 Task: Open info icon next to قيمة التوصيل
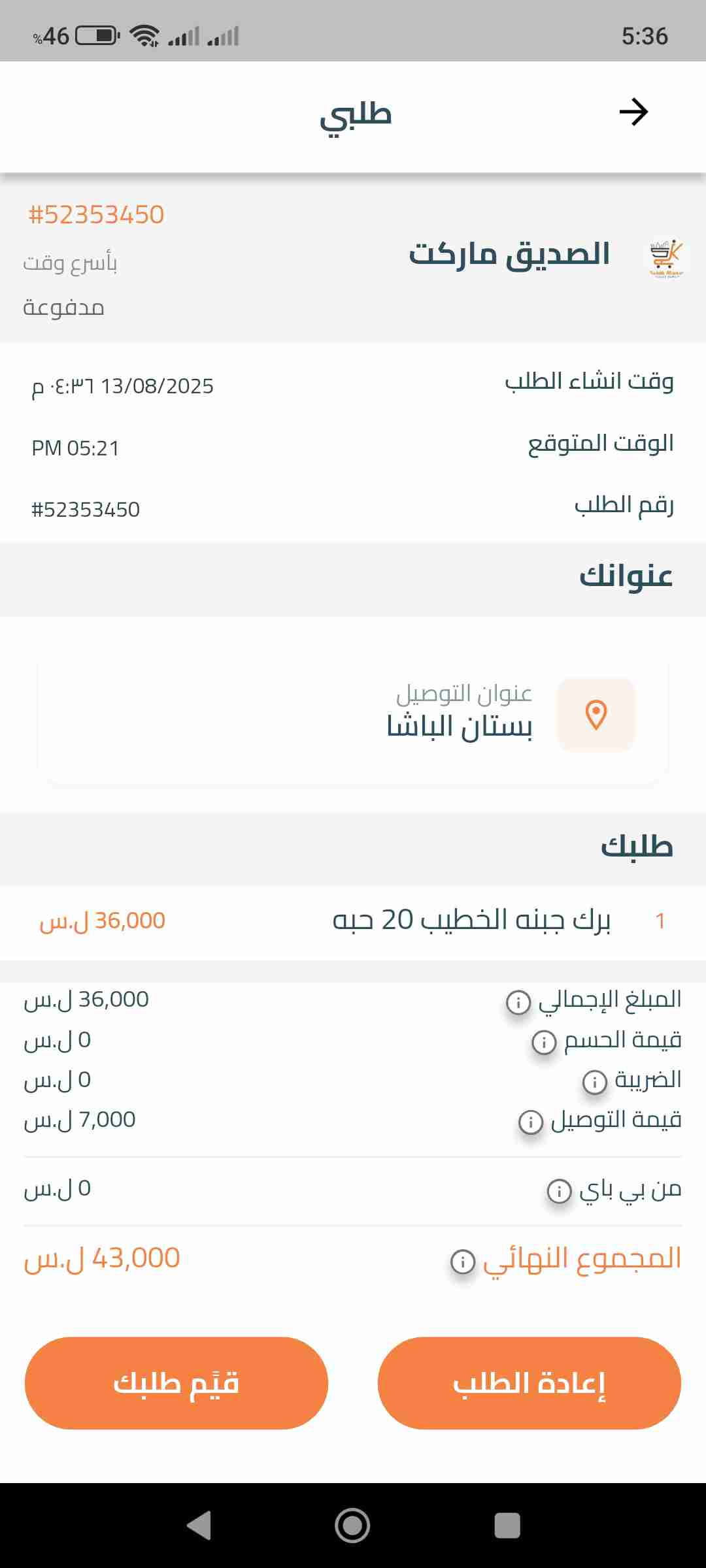point(530,1122)
